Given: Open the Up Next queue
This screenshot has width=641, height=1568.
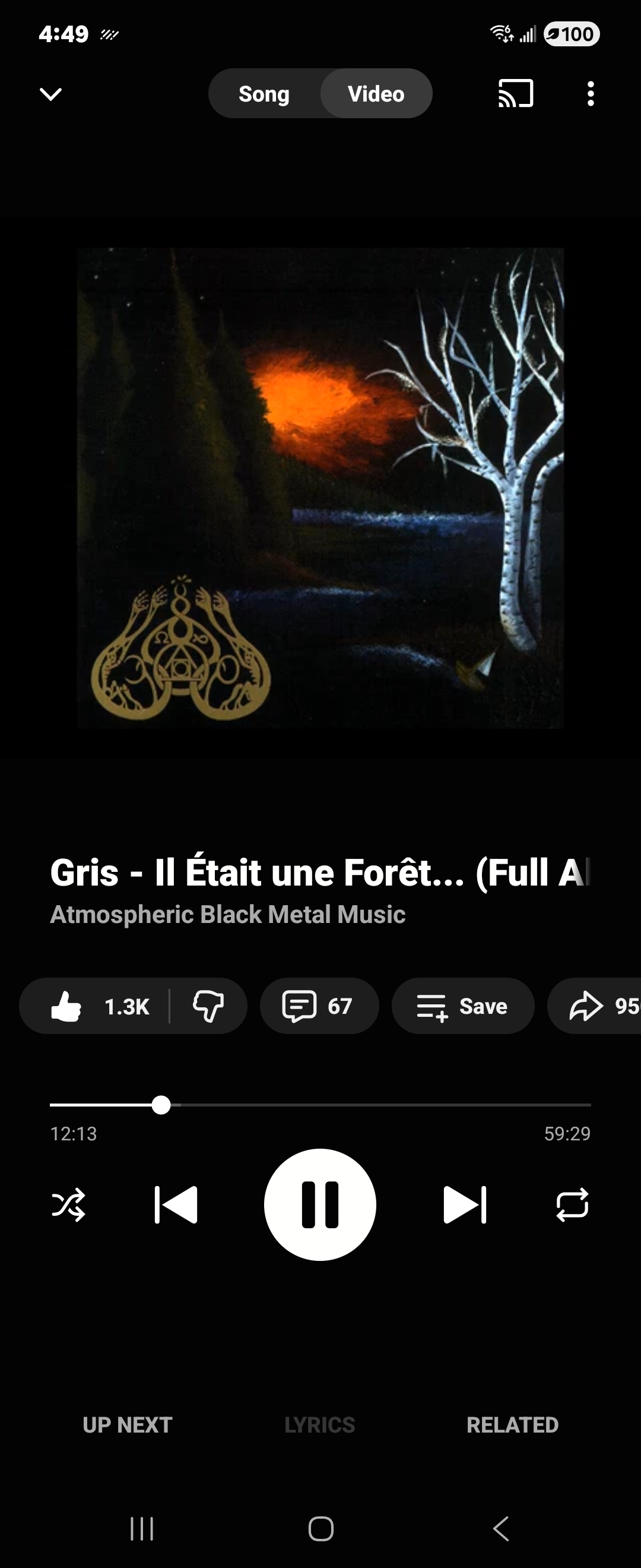Looking at the screenshot, I should tap(128, 1425).
